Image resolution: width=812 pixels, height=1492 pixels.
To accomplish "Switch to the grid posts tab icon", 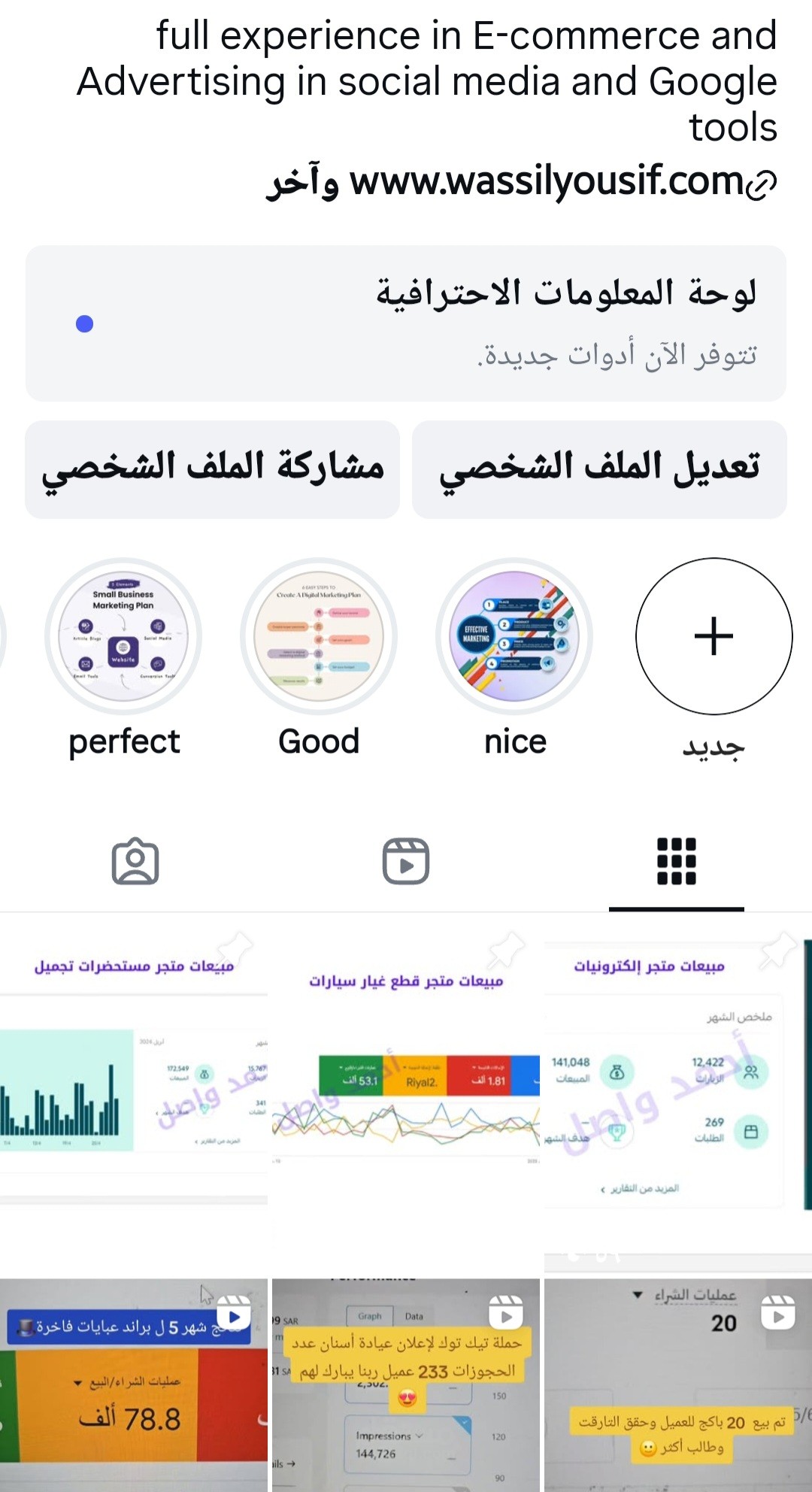I will coord(676,863).
